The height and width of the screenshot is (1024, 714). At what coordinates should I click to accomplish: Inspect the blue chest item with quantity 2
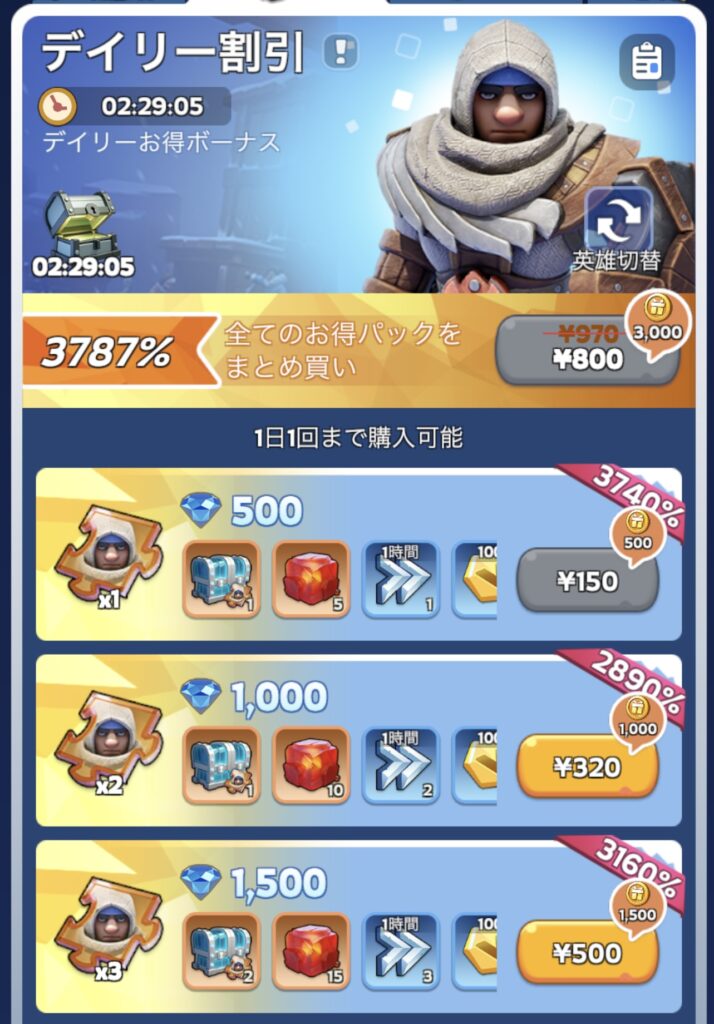(x=221, y=951)
